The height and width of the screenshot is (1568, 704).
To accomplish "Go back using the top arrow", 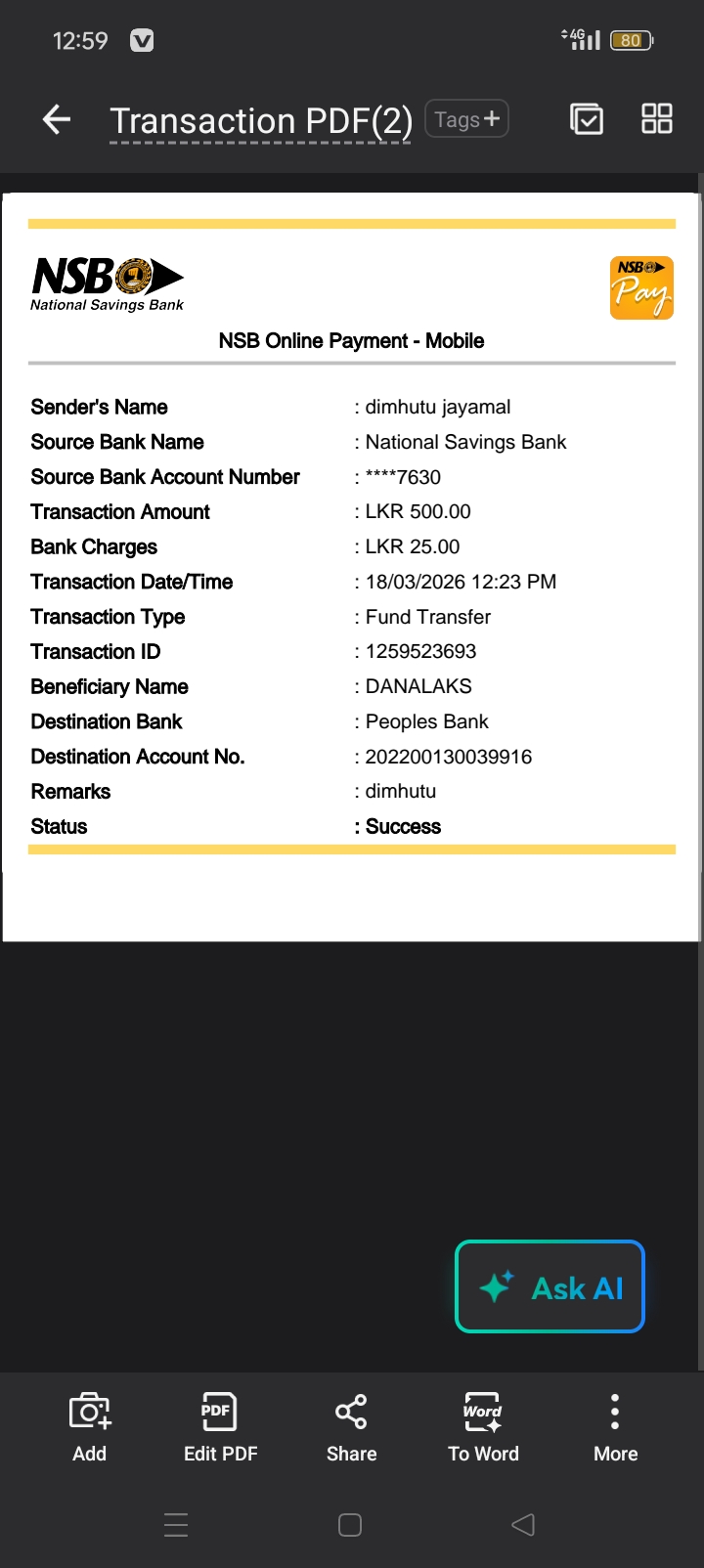I will [x=57, y=120].
